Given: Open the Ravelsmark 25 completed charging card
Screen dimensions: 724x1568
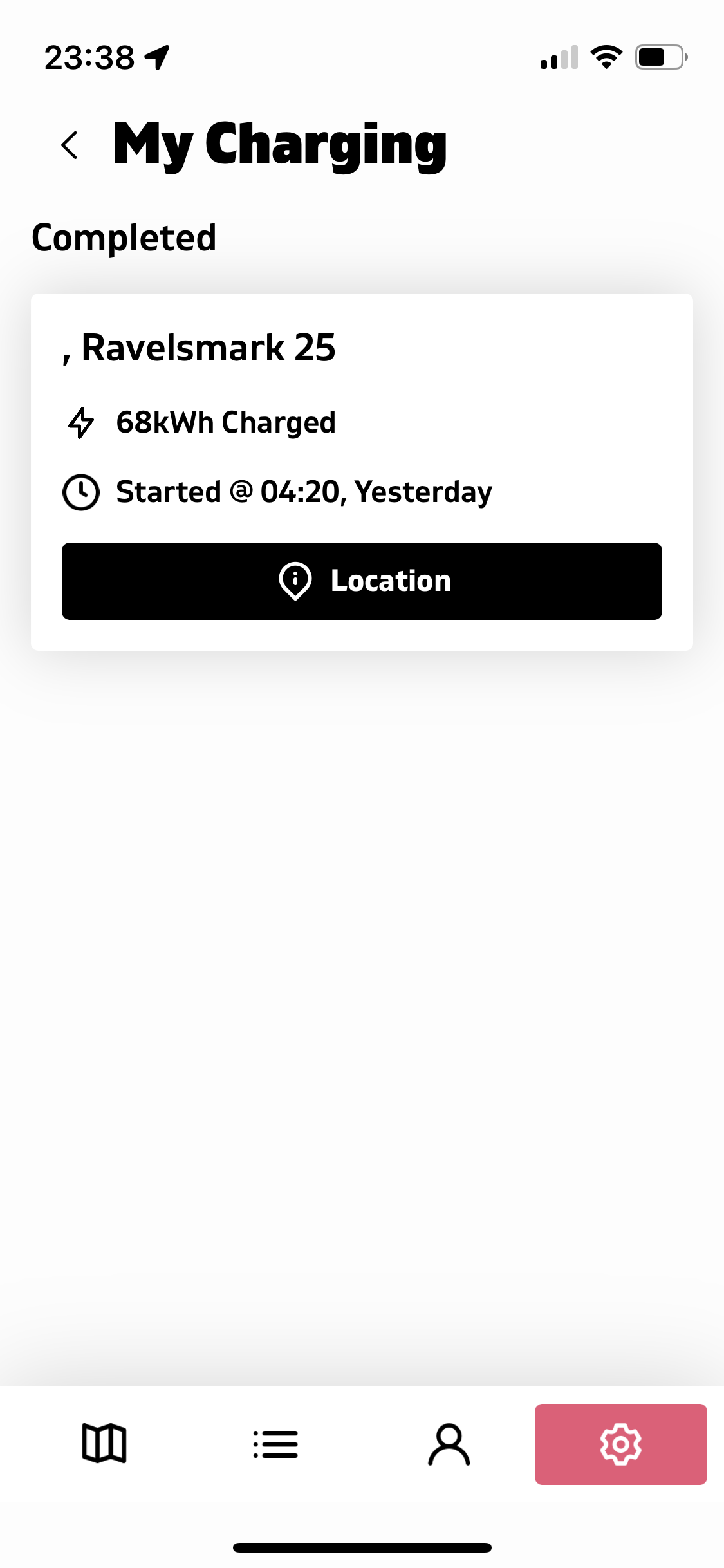Looking at the screenshot, I should click(360, 386).
